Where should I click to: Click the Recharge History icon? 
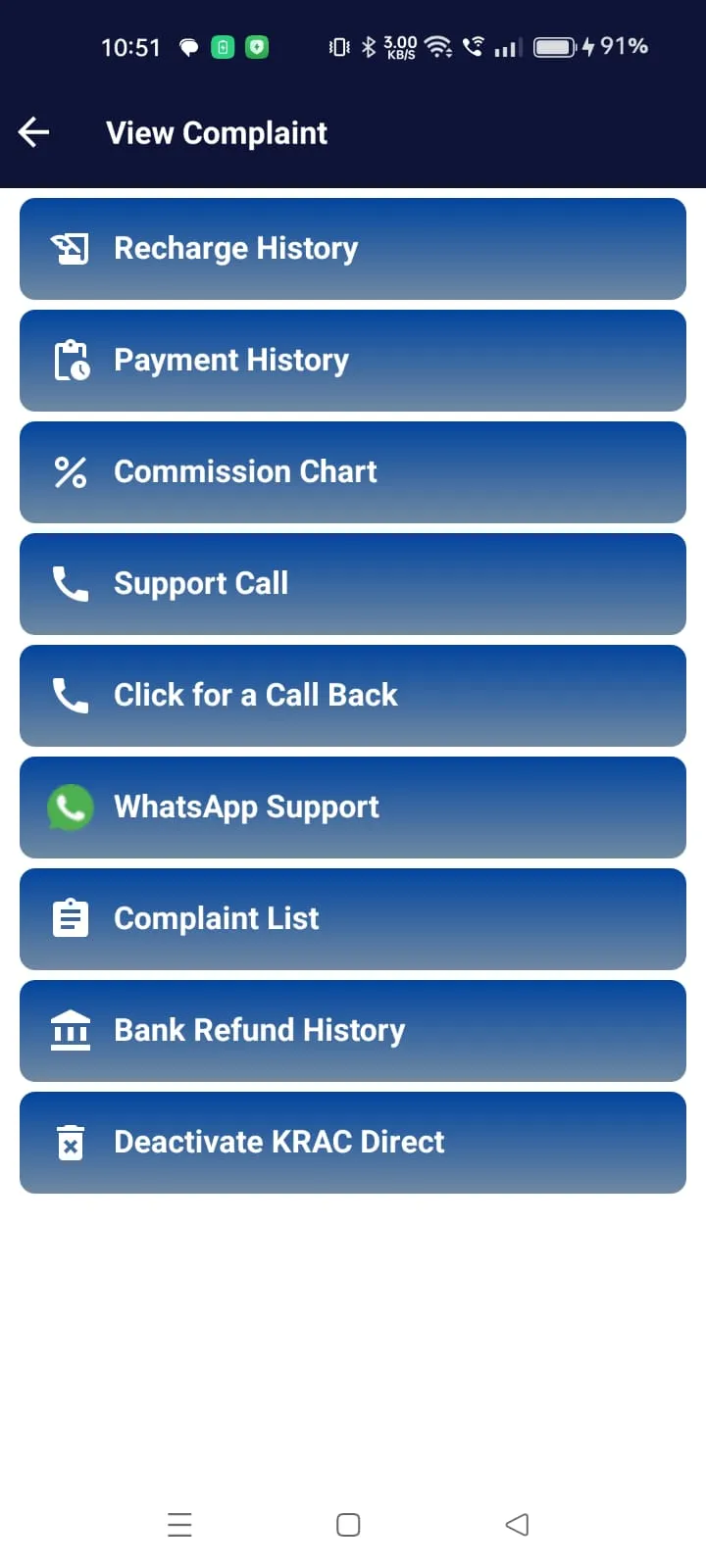[x=70, y=248]
